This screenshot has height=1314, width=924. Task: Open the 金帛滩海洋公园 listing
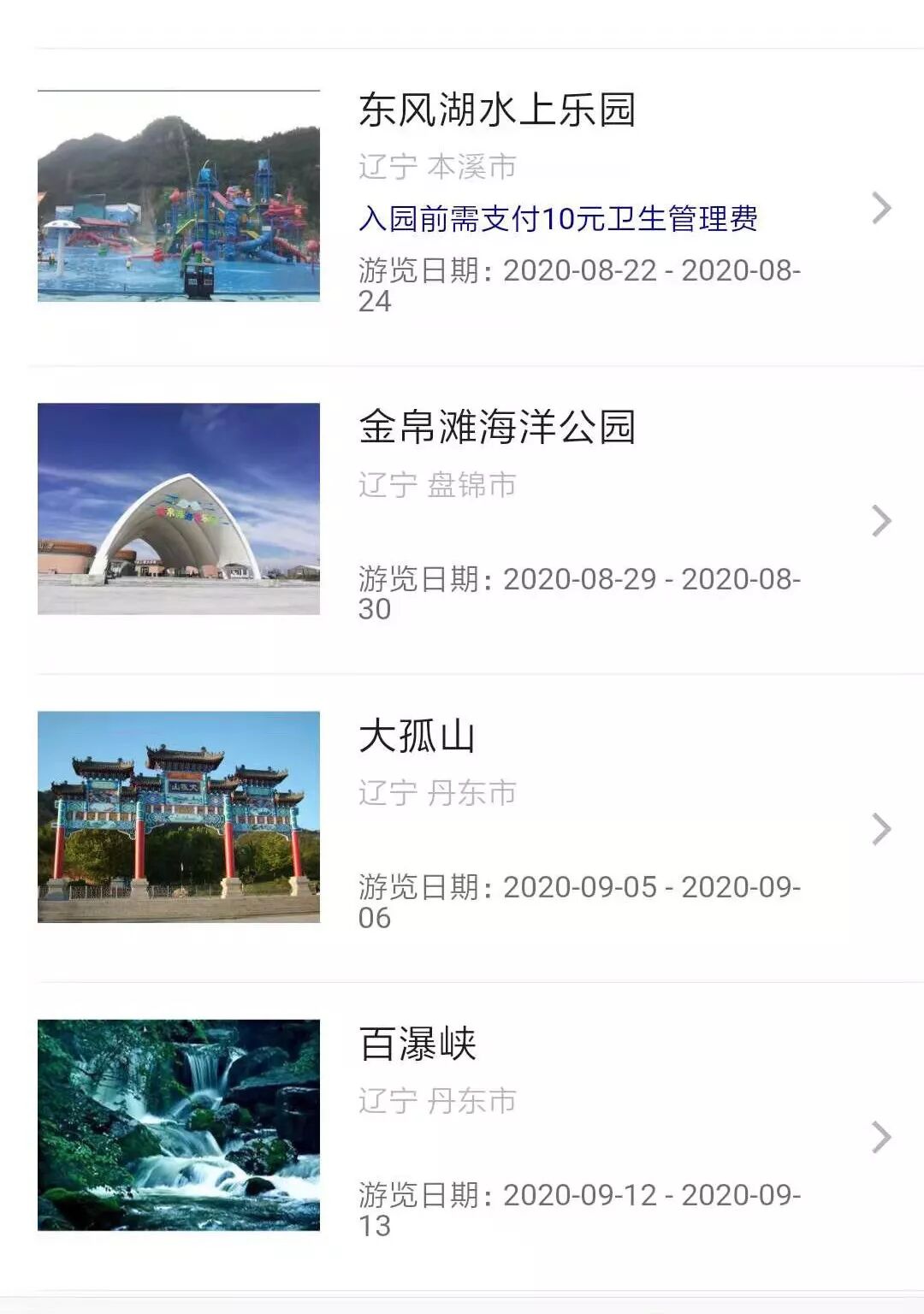496,427
